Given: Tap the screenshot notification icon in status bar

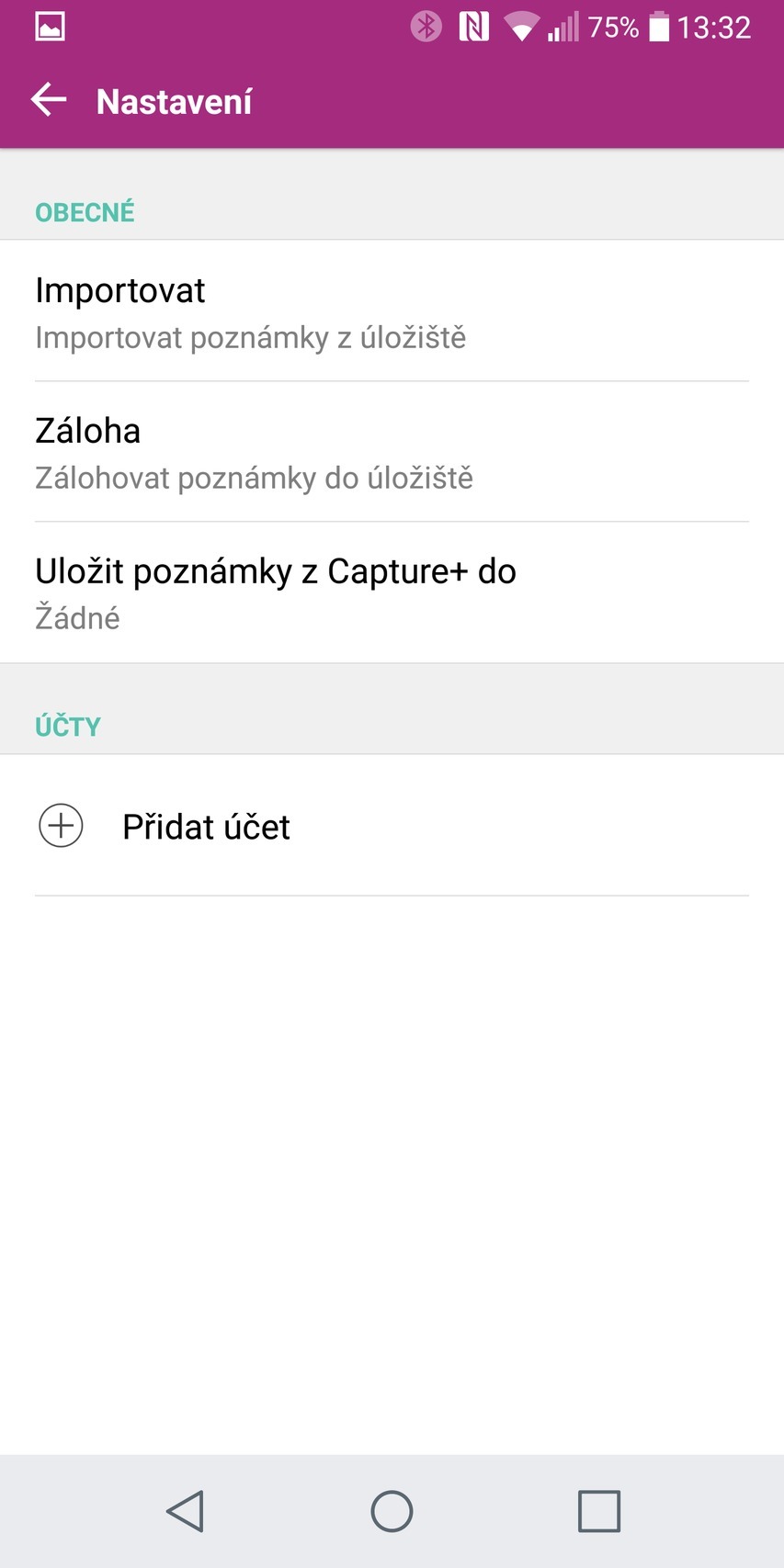Looking at the screenshot, I should click(50, 26).
